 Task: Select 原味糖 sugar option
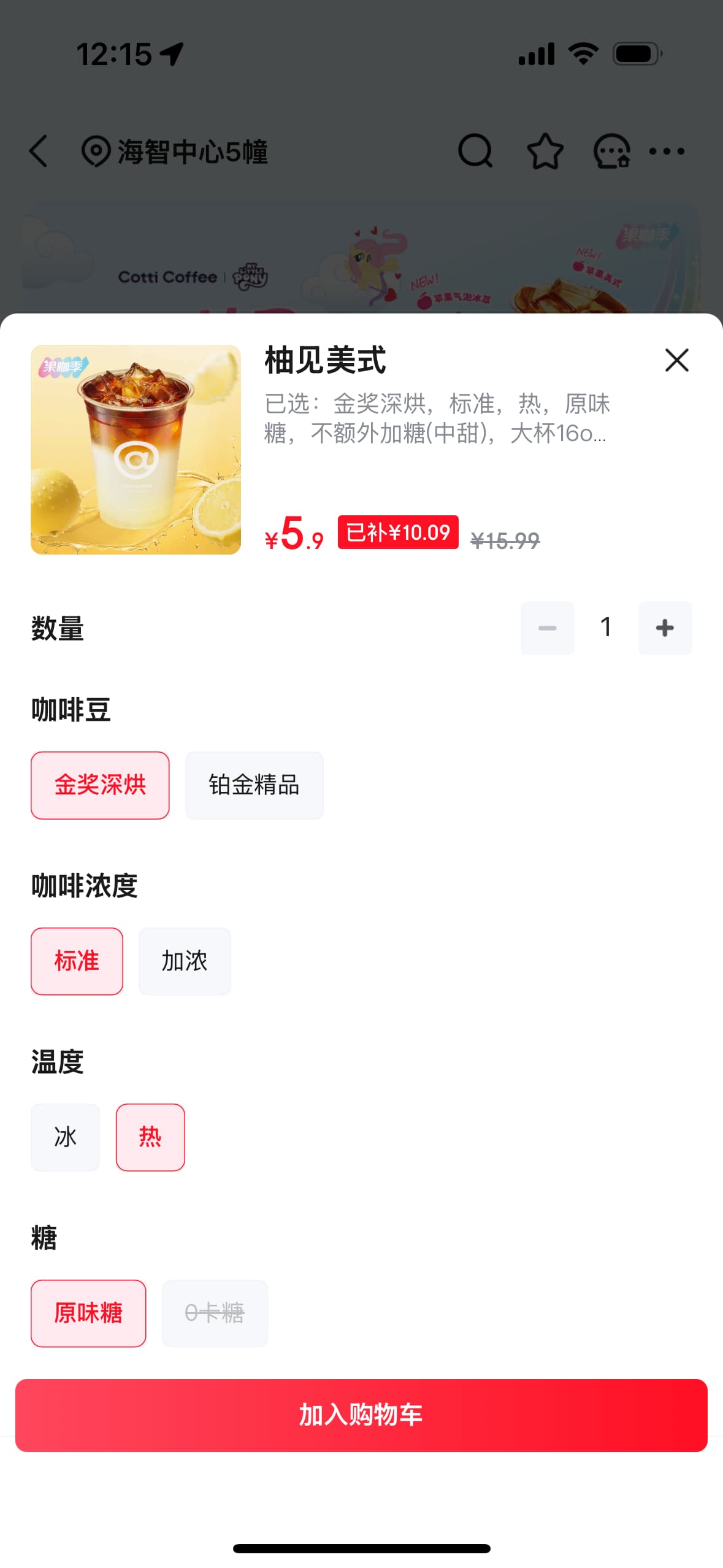tap(88, 1313)
